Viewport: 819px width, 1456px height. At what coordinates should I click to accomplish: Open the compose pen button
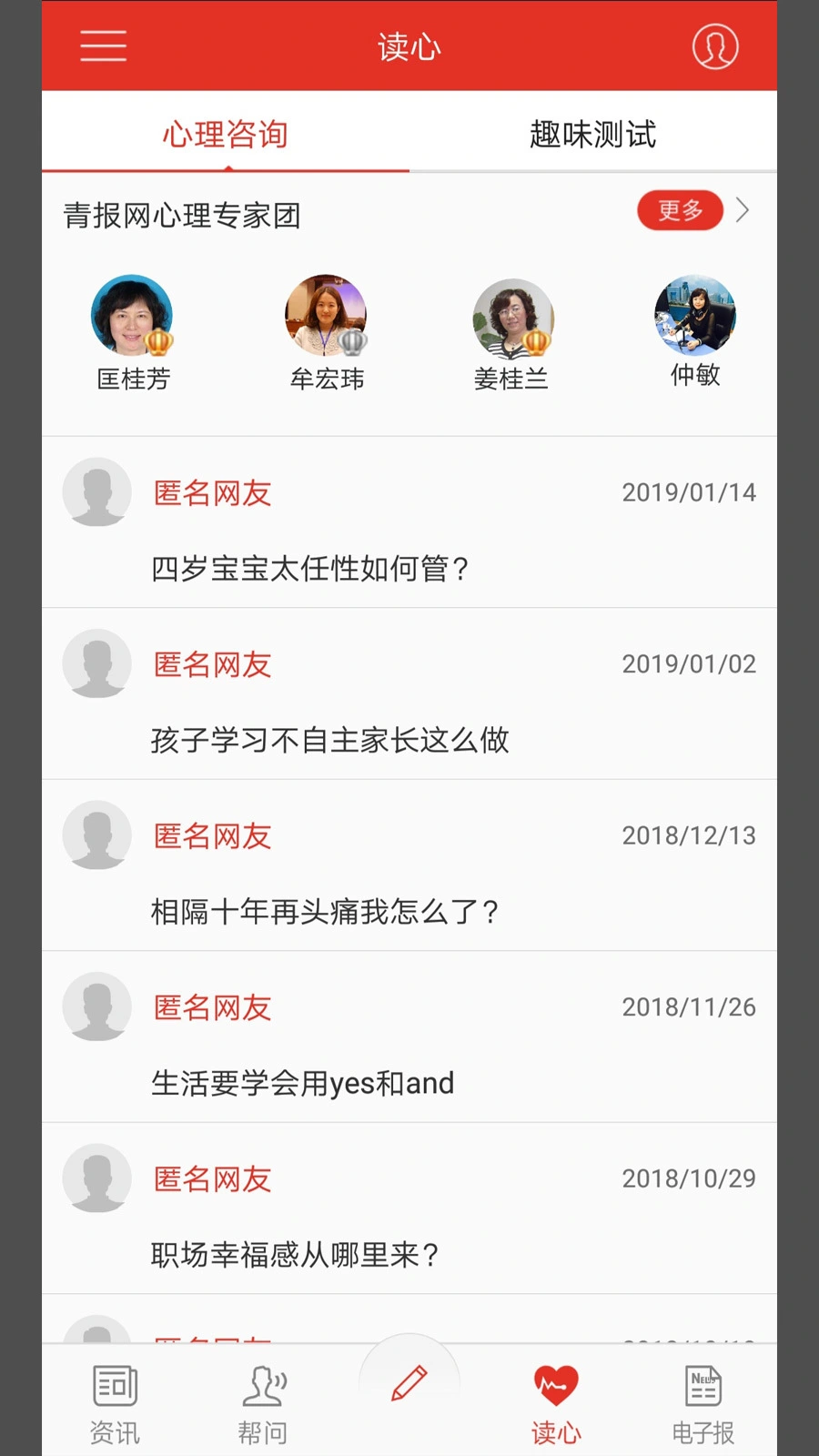(409, 1379)
